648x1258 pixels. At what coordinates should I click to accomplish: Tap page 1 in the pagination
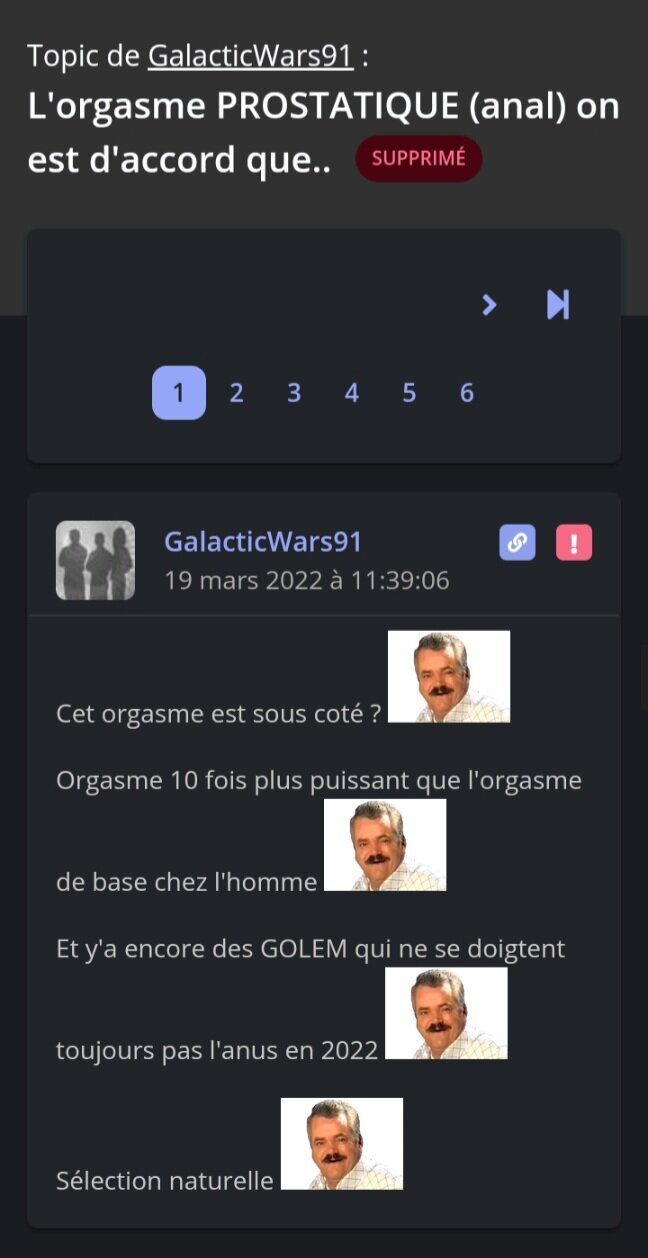click(x=179, y=393)
